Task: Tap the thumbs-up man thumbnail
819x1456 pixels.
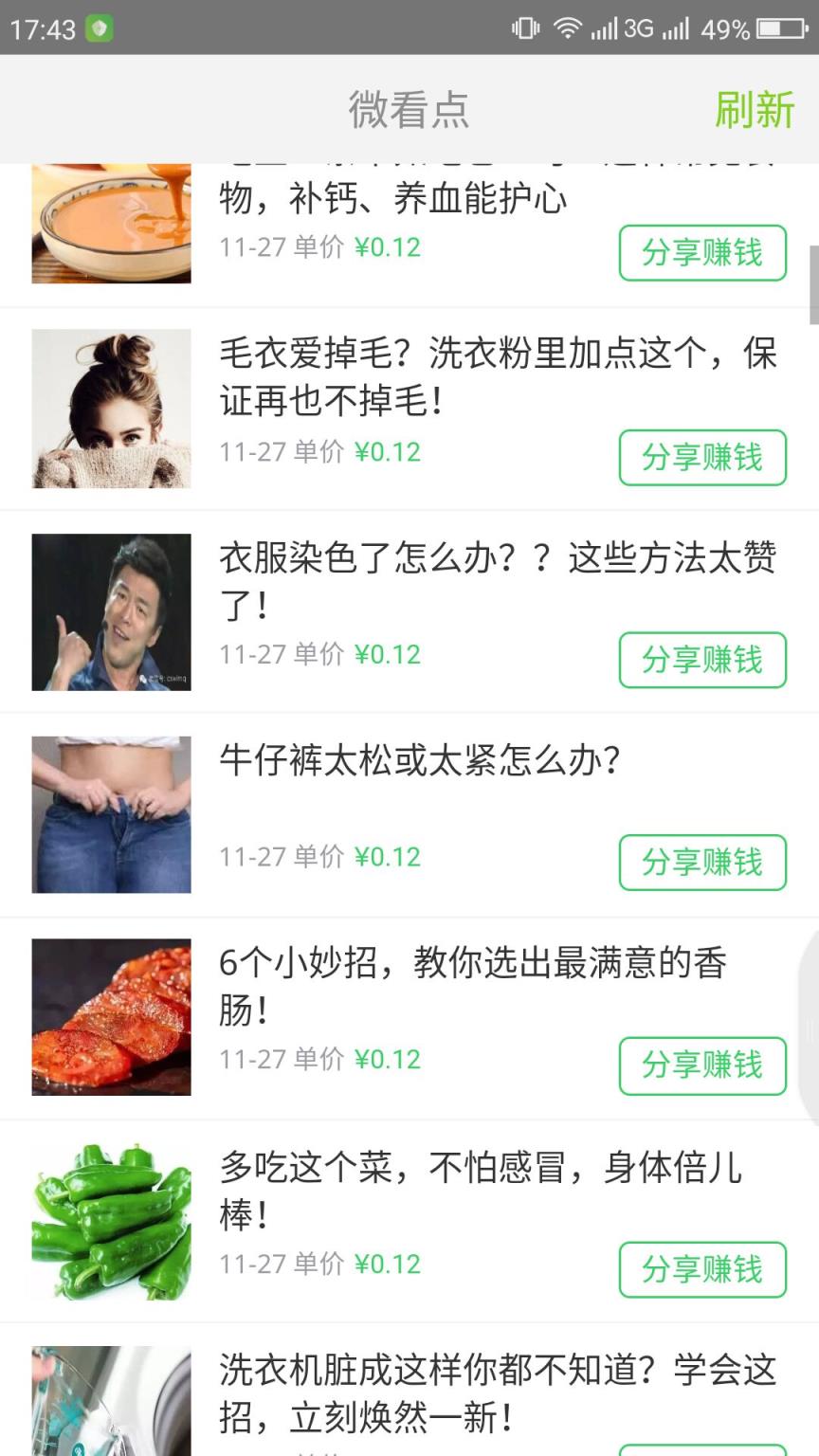Action: [110, 611]
